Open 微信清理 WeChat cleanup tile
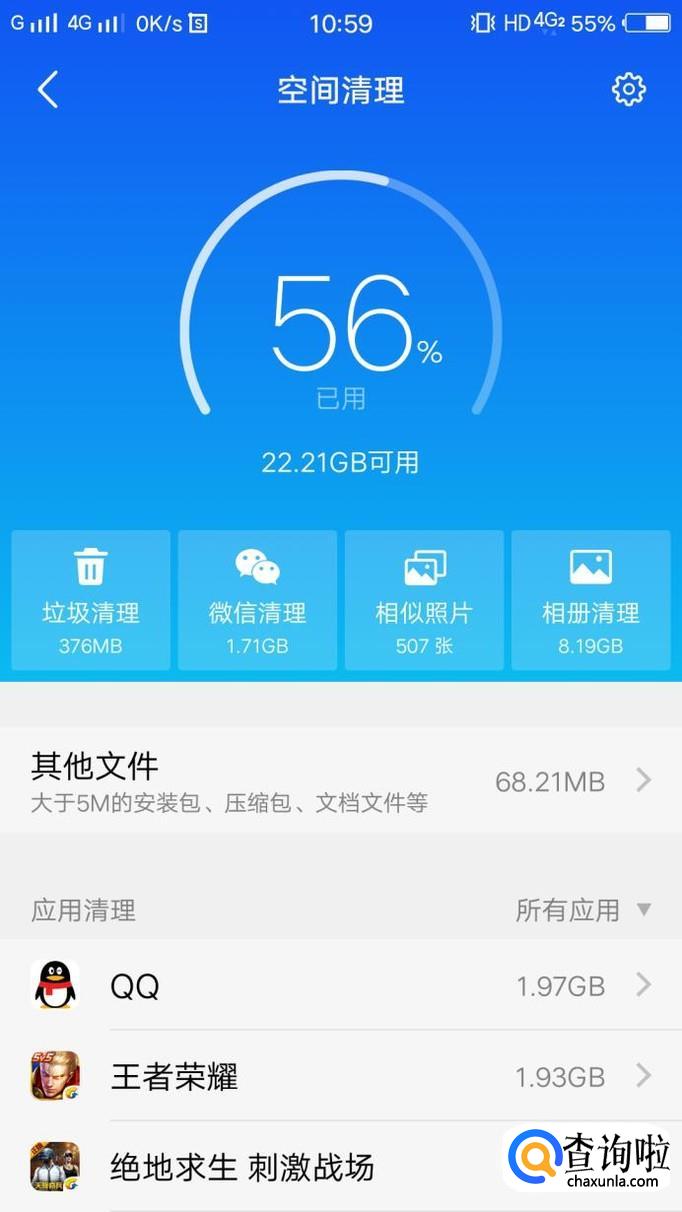 (x=257, y=600)
